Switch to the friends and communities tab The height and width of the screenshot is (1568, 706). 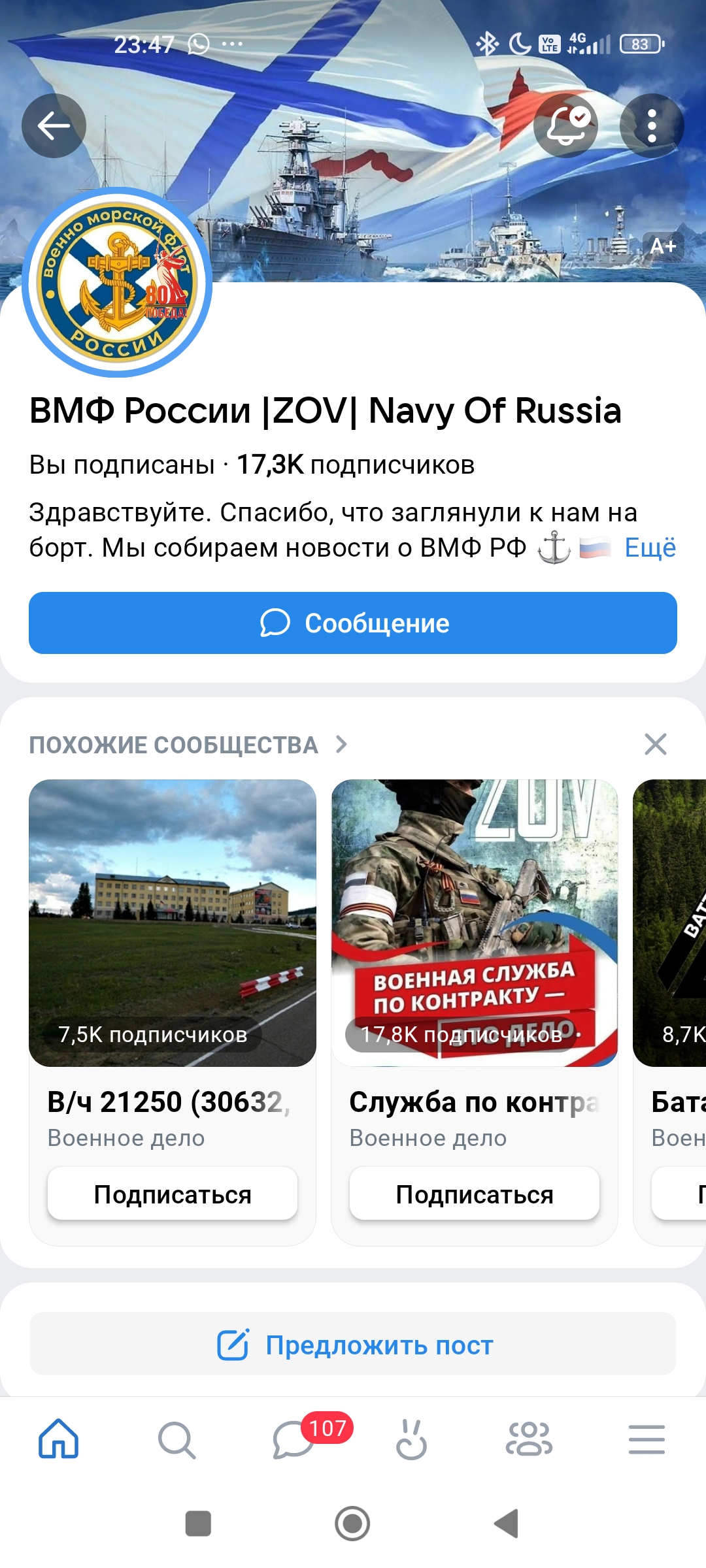click(x=529, y=1439)
